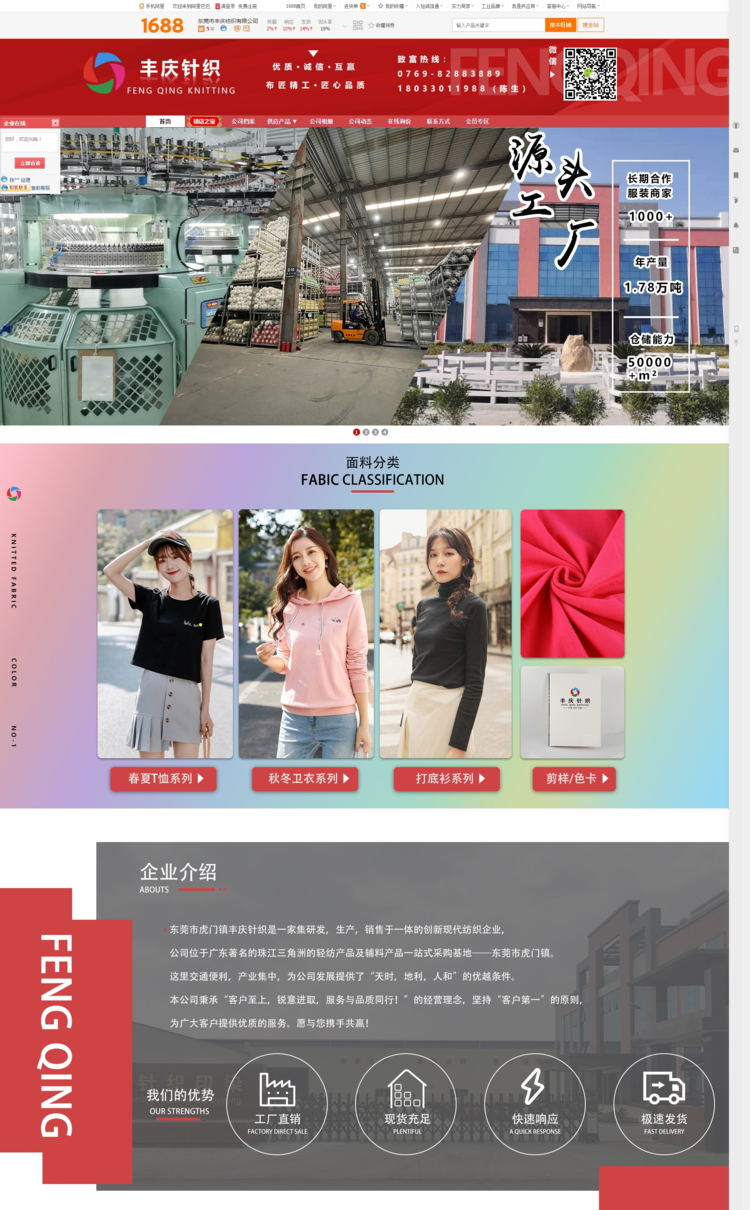The width and height of the screenshot is (750, 1210).
Task: Focus the product keyword search field
Action: point(497,25)
